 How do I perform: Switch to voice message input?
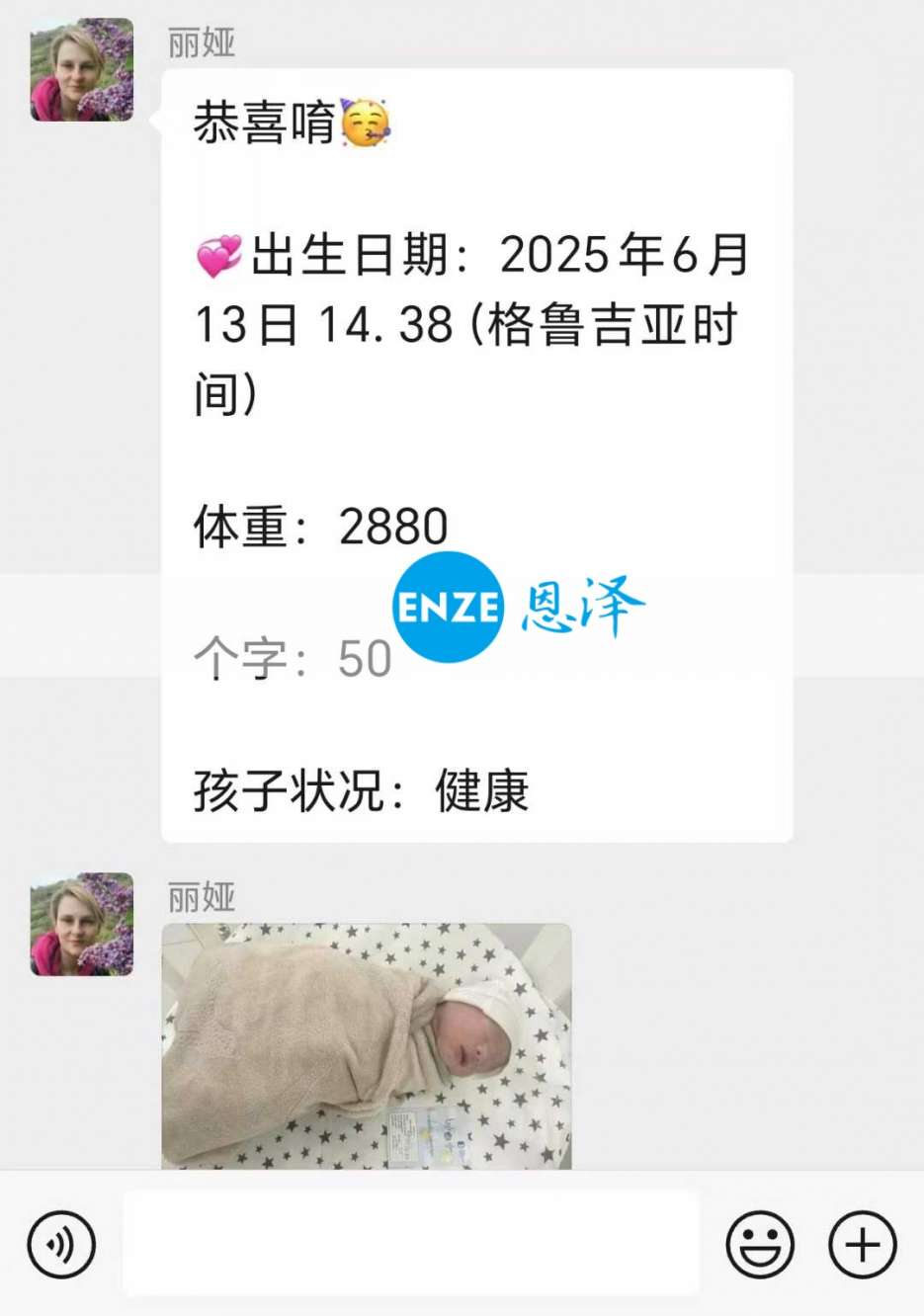[x=61, y=1245]
